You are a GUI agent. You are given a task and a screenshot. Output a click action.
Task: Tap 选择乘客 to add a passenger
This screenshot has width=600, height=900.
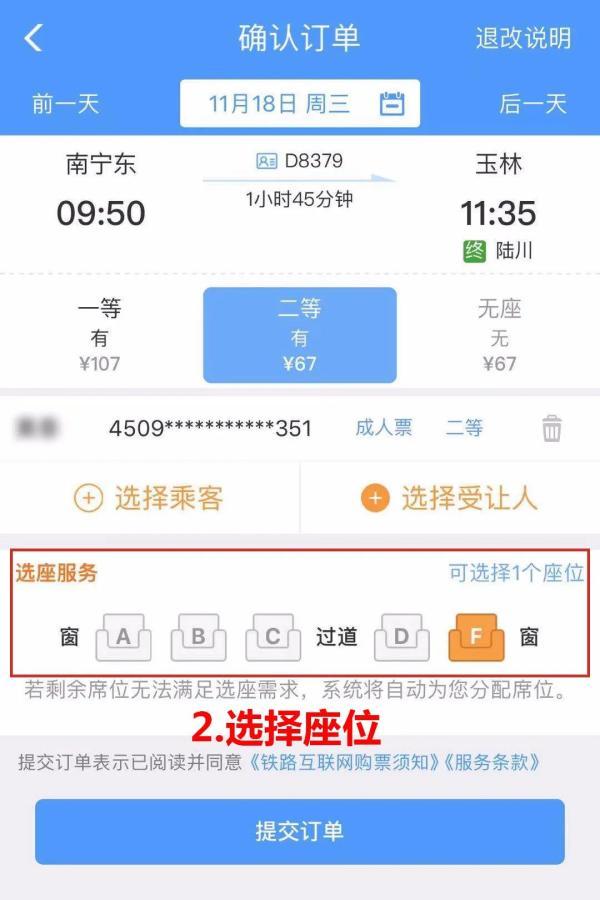[x=150, y=498]
